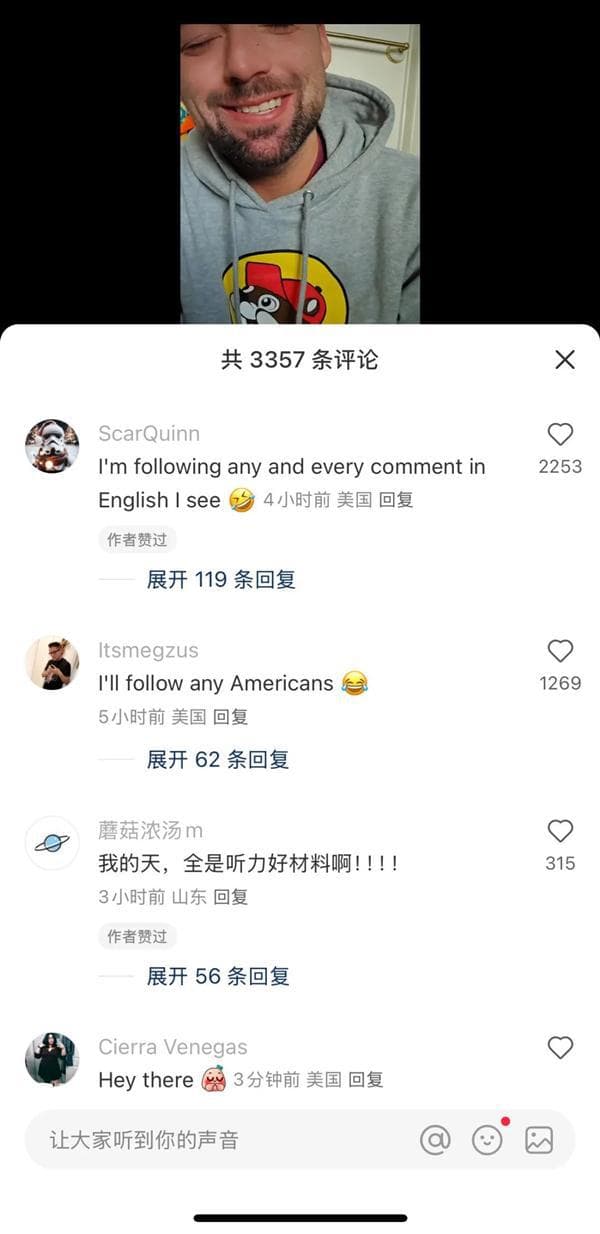The height and width of the screenshot is (1234, 600).
Task: Visit Cierra Venegas's profile avatar
Action: coord(52,1059)
